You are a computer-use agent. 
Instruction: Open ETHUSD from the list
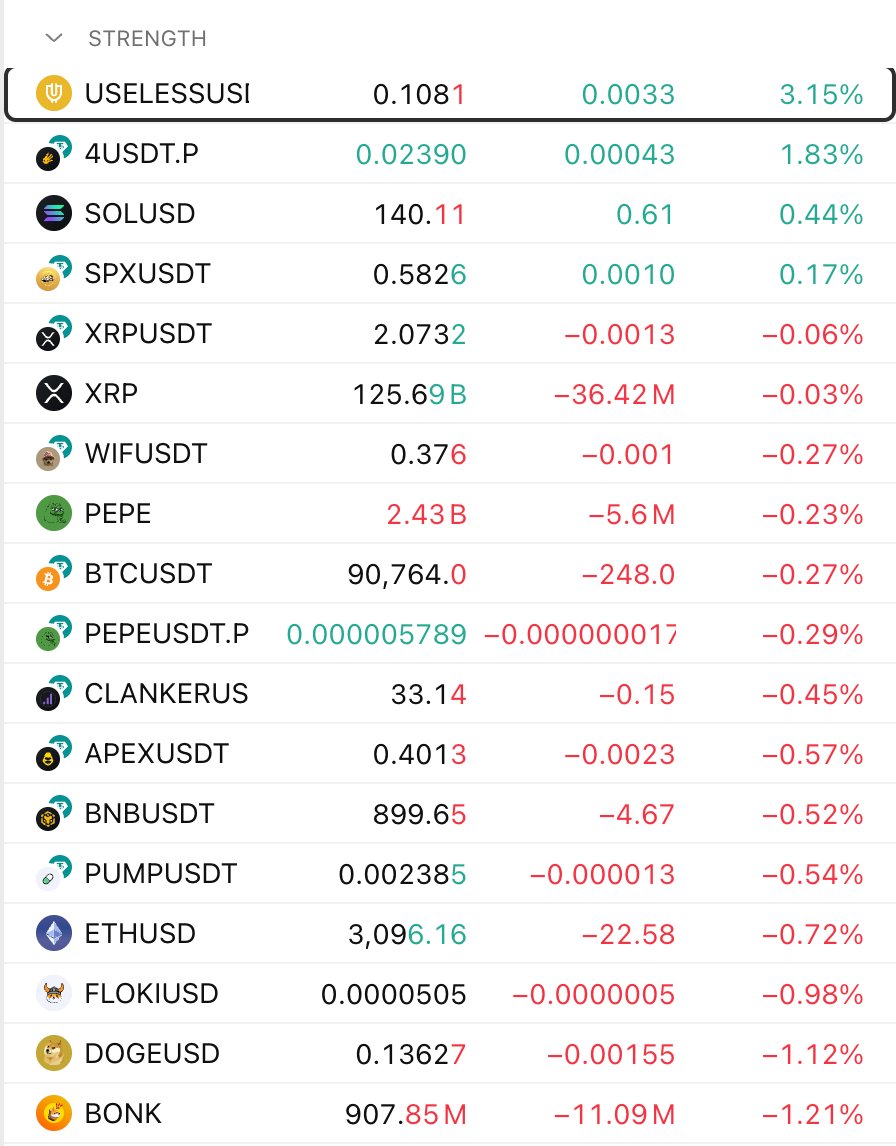tap(140, 934)
